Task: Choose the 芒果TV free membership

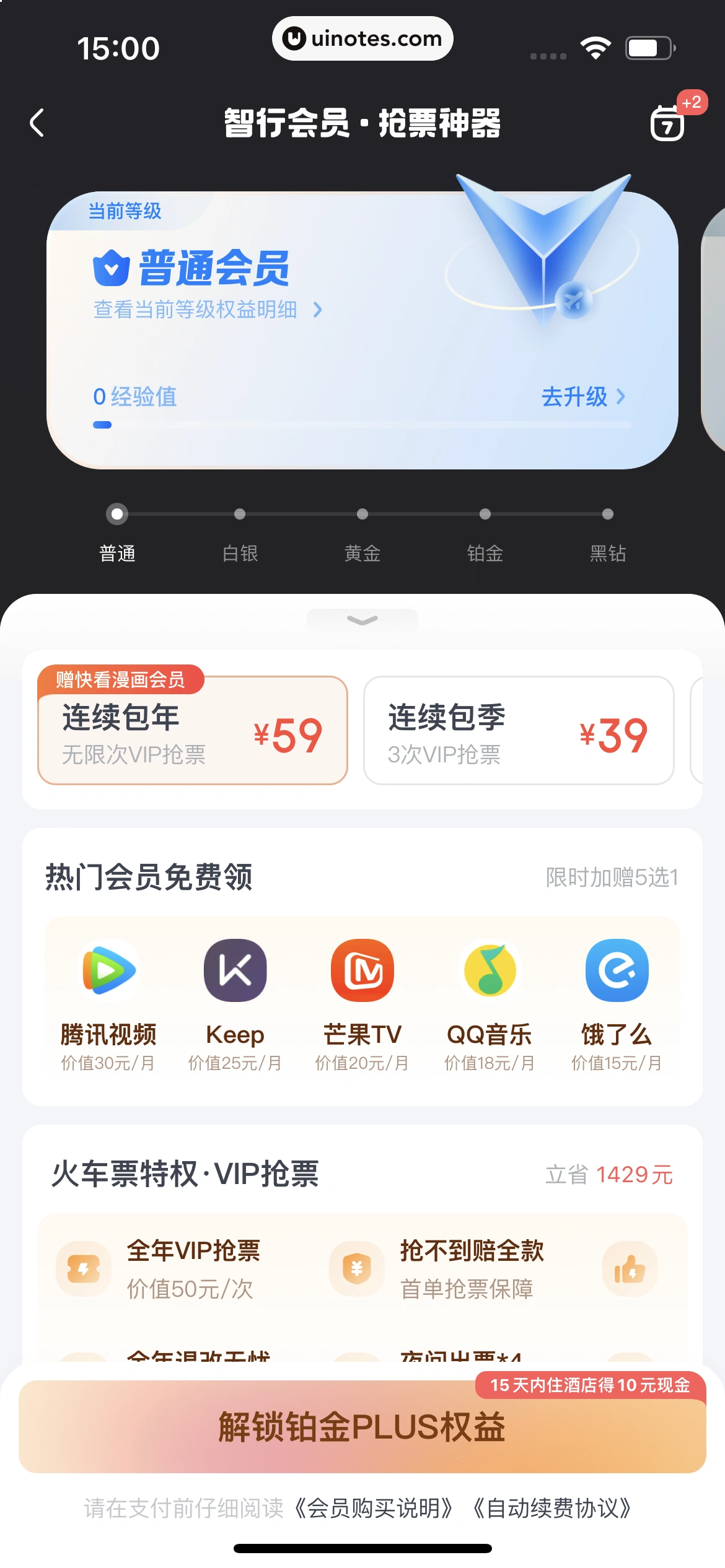Action: (x=362, y=1004)
